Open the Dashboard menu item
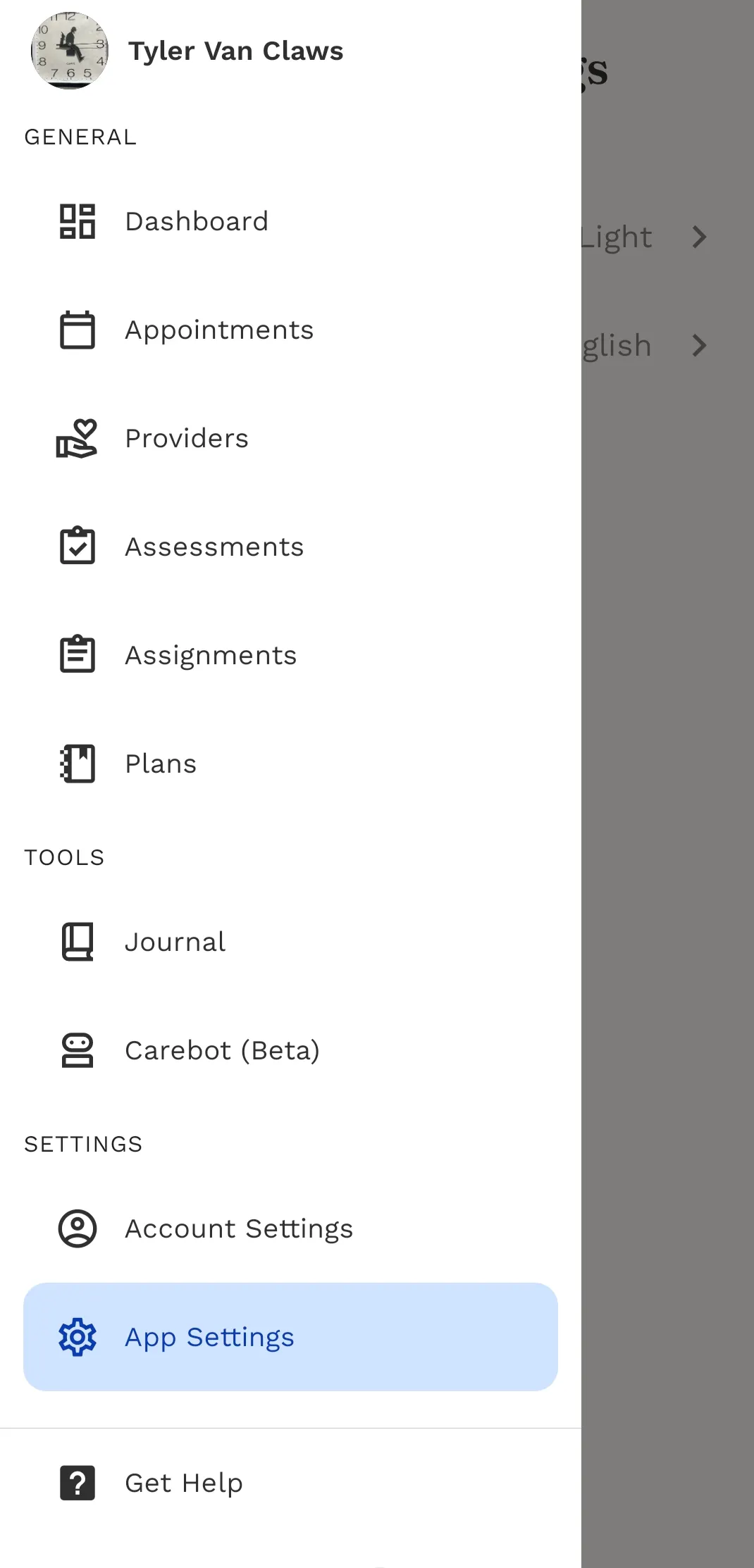The height and width of the screenshot is (1568, 754). [x=196, y=221]
